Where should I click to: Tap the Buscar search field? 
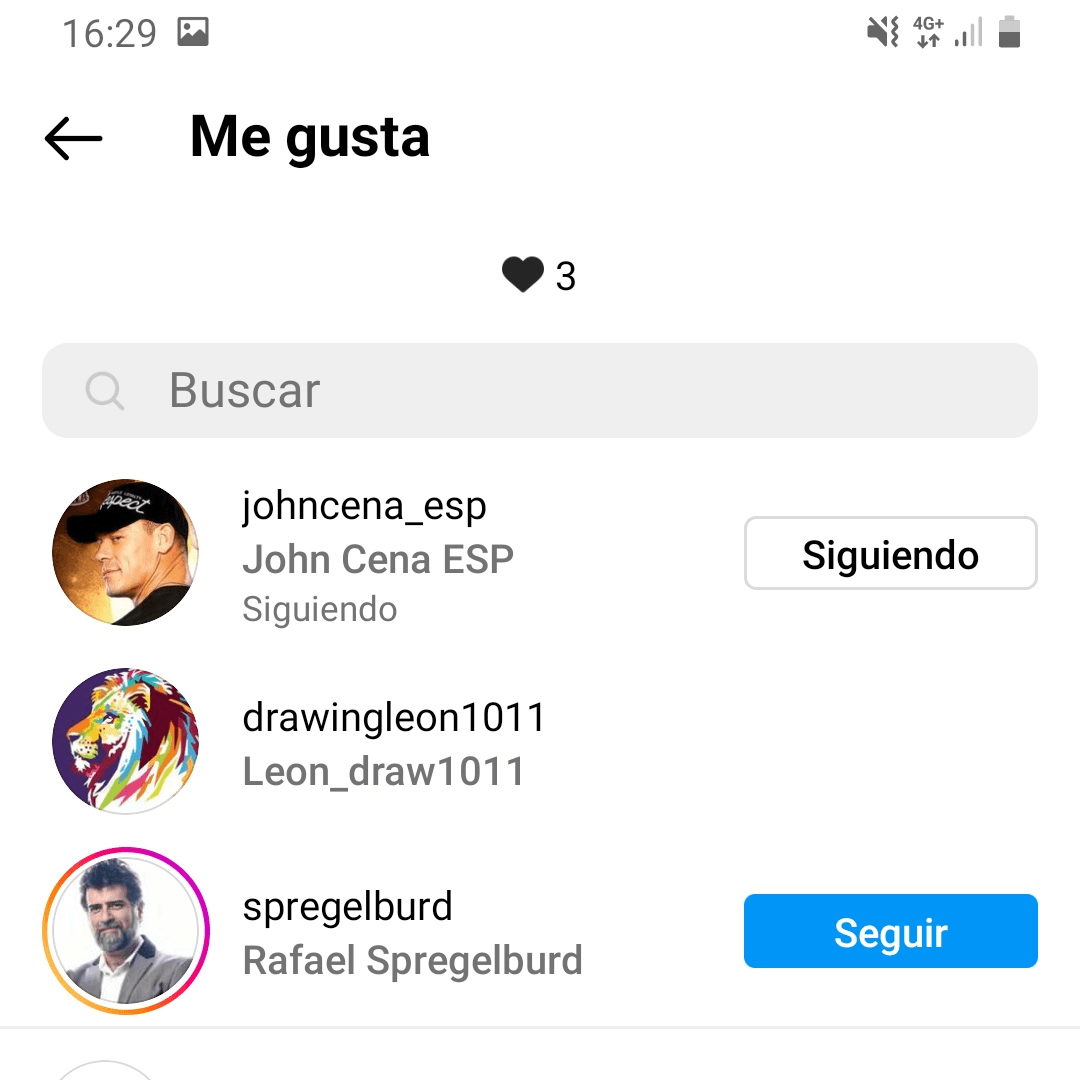pos(540,390)
